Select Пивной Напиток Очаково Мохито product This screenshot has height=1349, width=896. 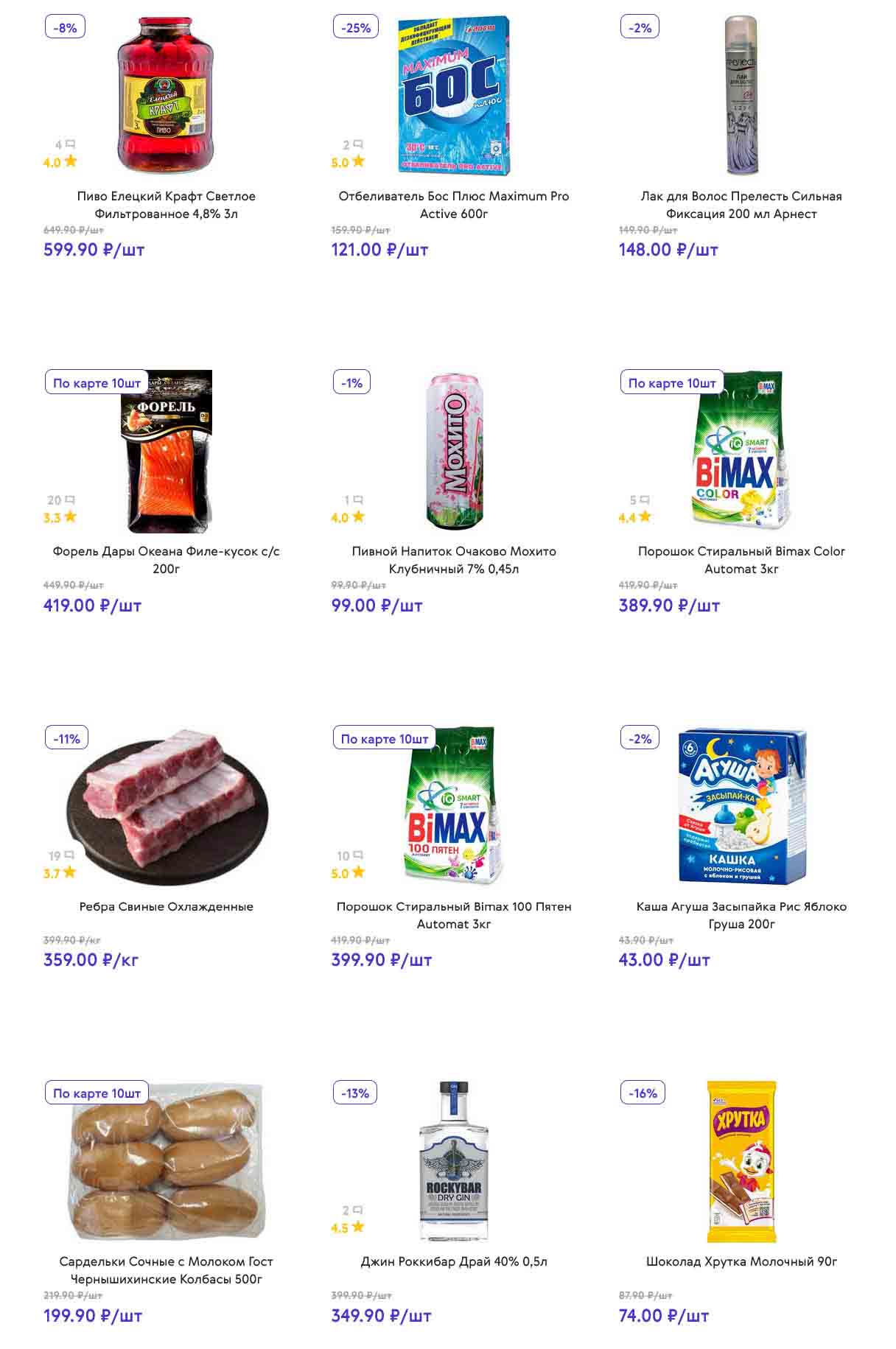[453, 559]
